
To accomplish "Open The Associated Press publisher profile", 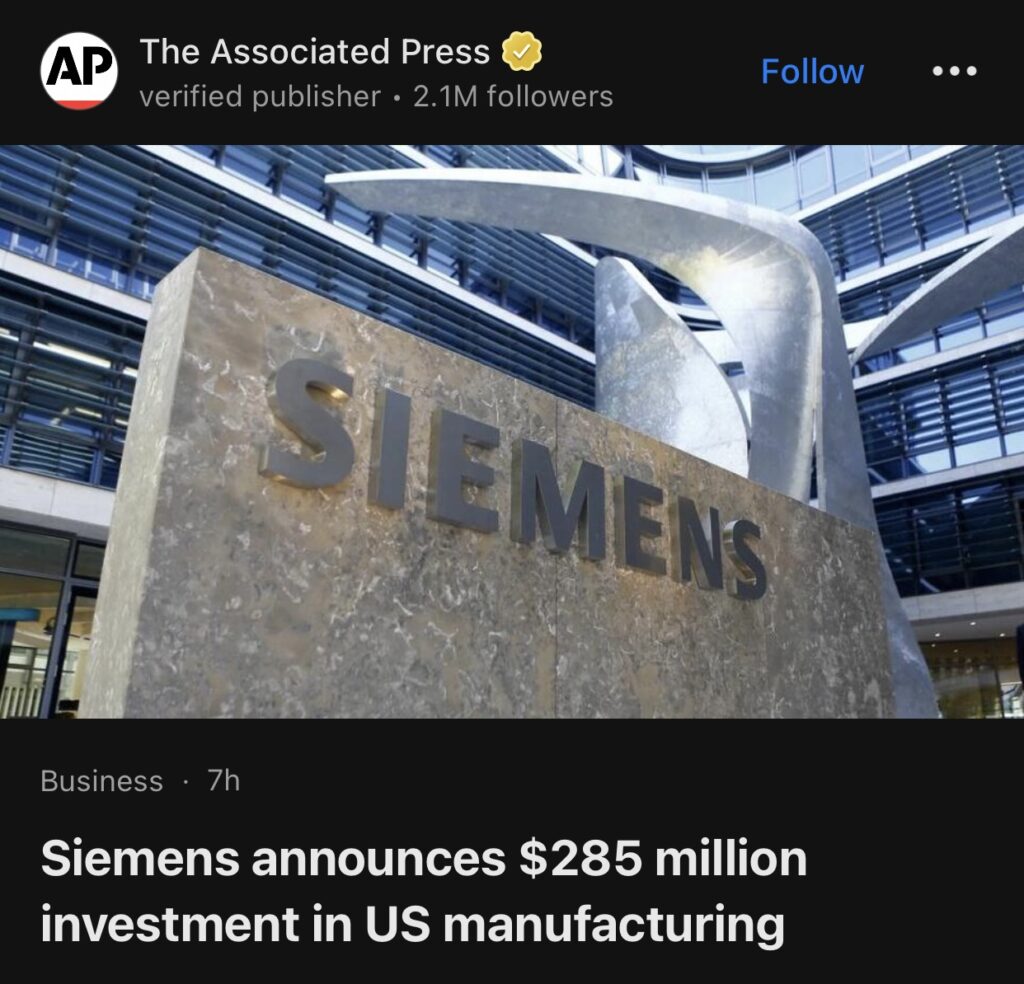I will point(314,52).
